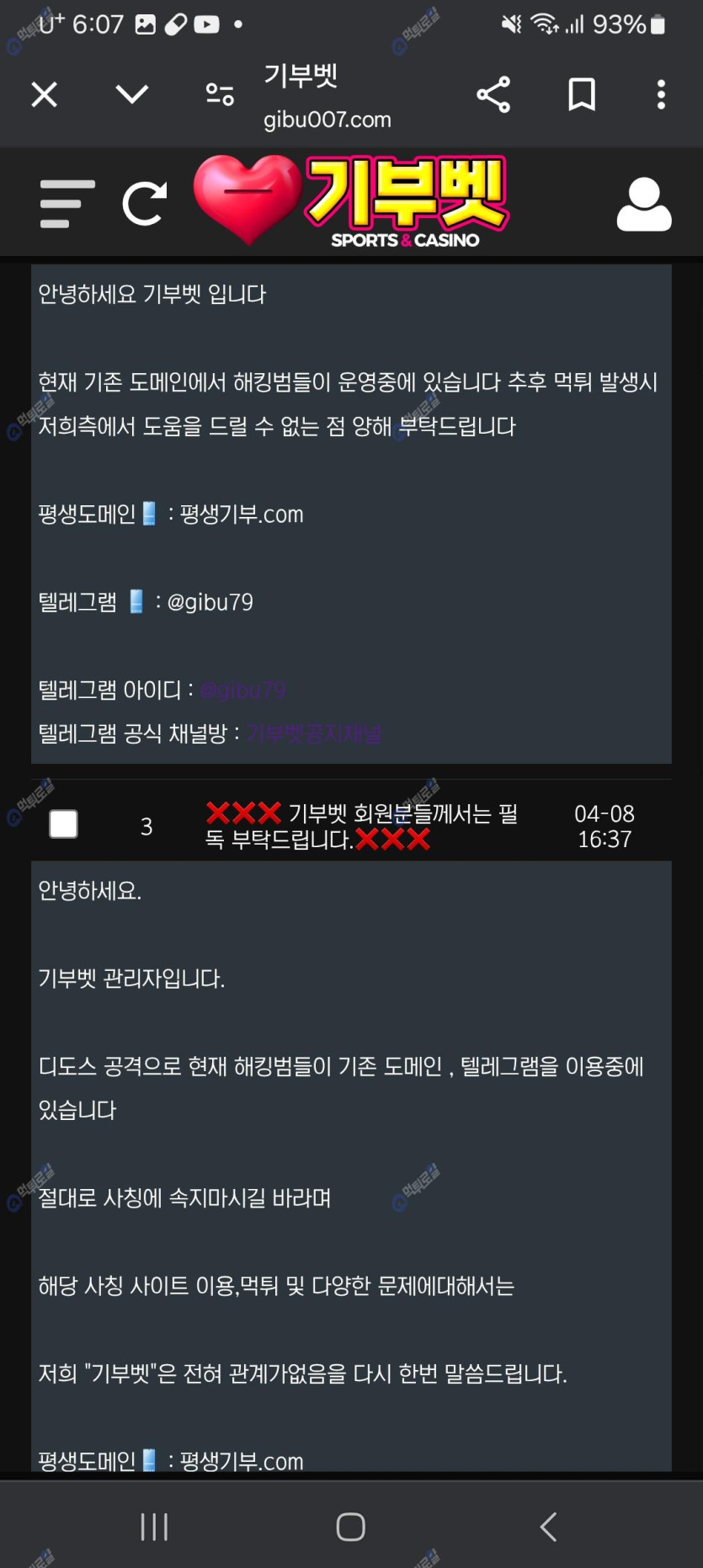Open the 기부벳공지채널 Telegram channel link

(313, 733)
